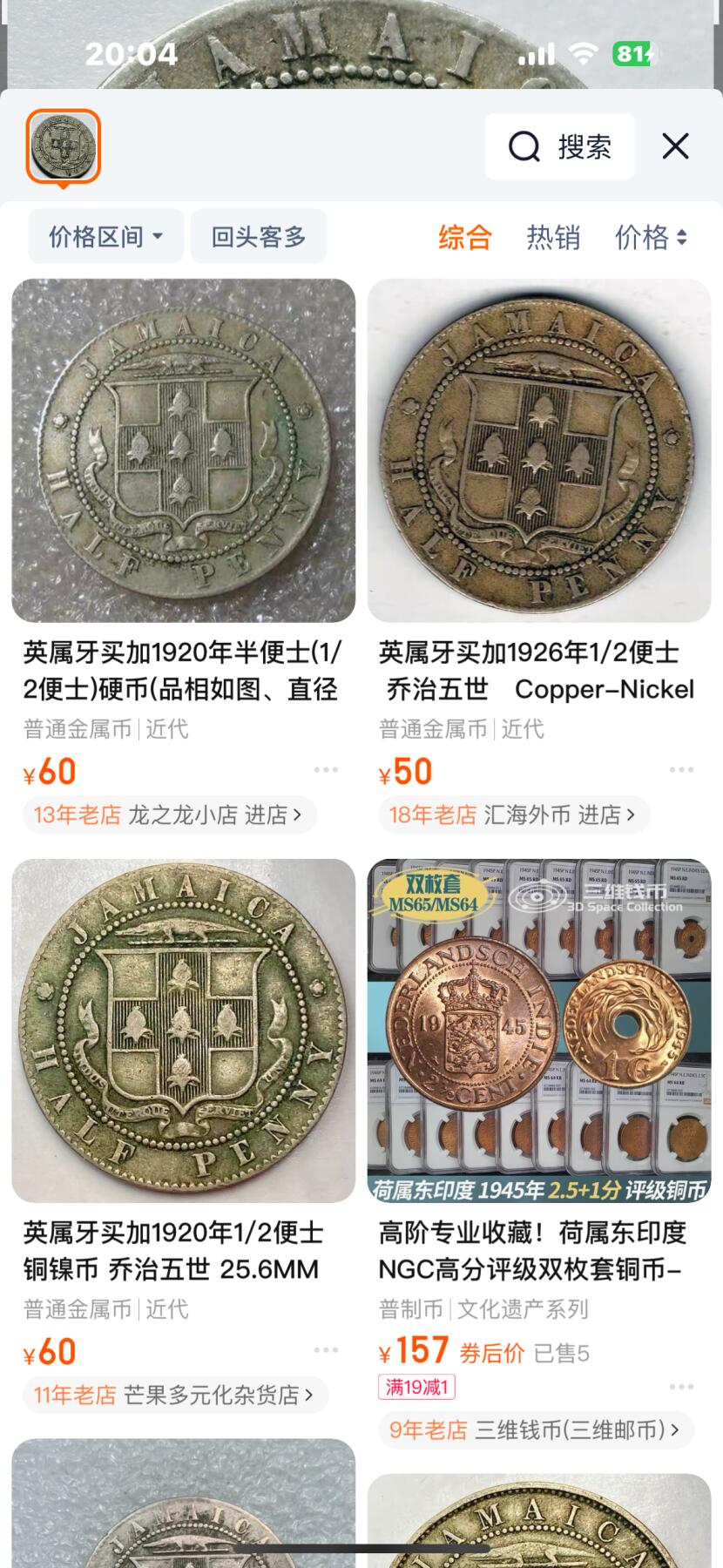723x1568 pixels.
Task: Enter the 汇海外币 shop
Action: tap(514, 815)
